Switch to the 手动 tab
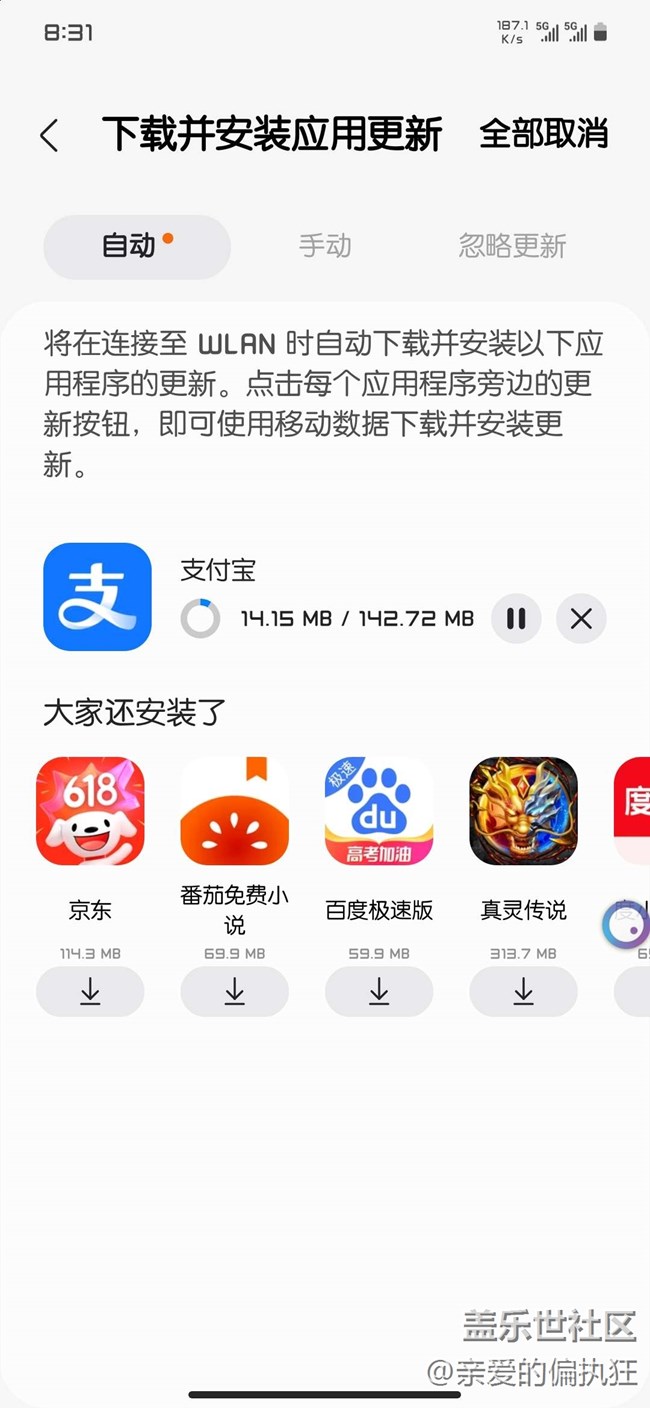The width and height of the screenshot is (650, 1408). pyautogui.click(x=325, y=246)
